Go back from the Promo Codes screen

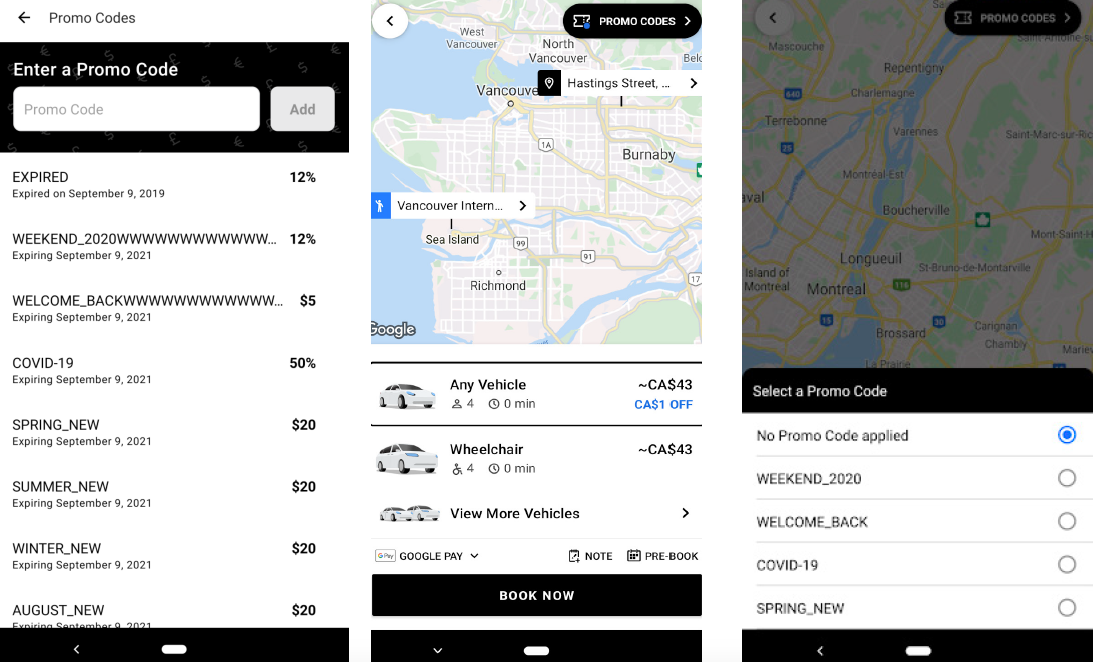[24, 18]
